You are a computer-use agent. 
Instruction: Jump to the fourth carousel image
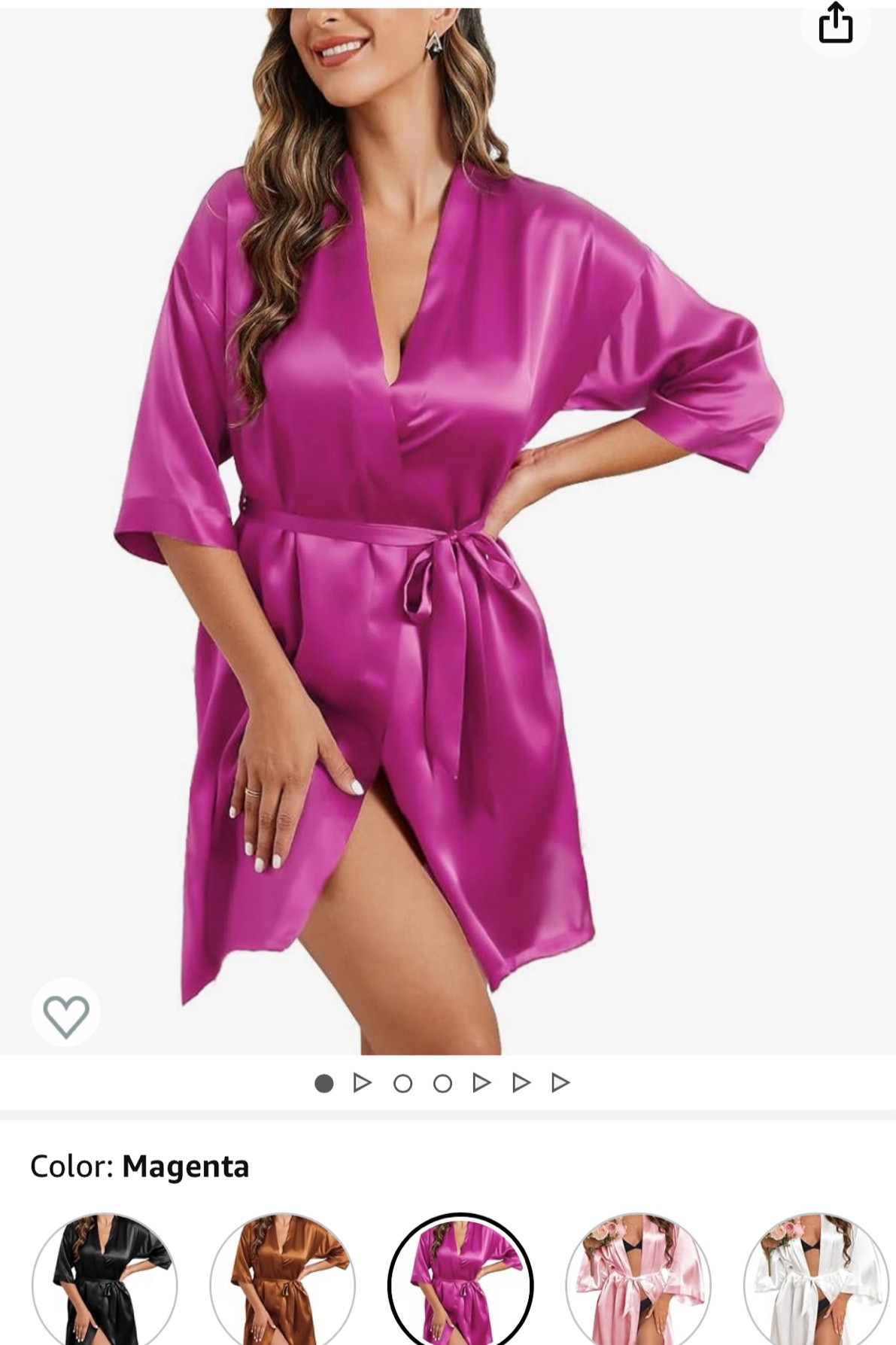tap(442, 1082)
